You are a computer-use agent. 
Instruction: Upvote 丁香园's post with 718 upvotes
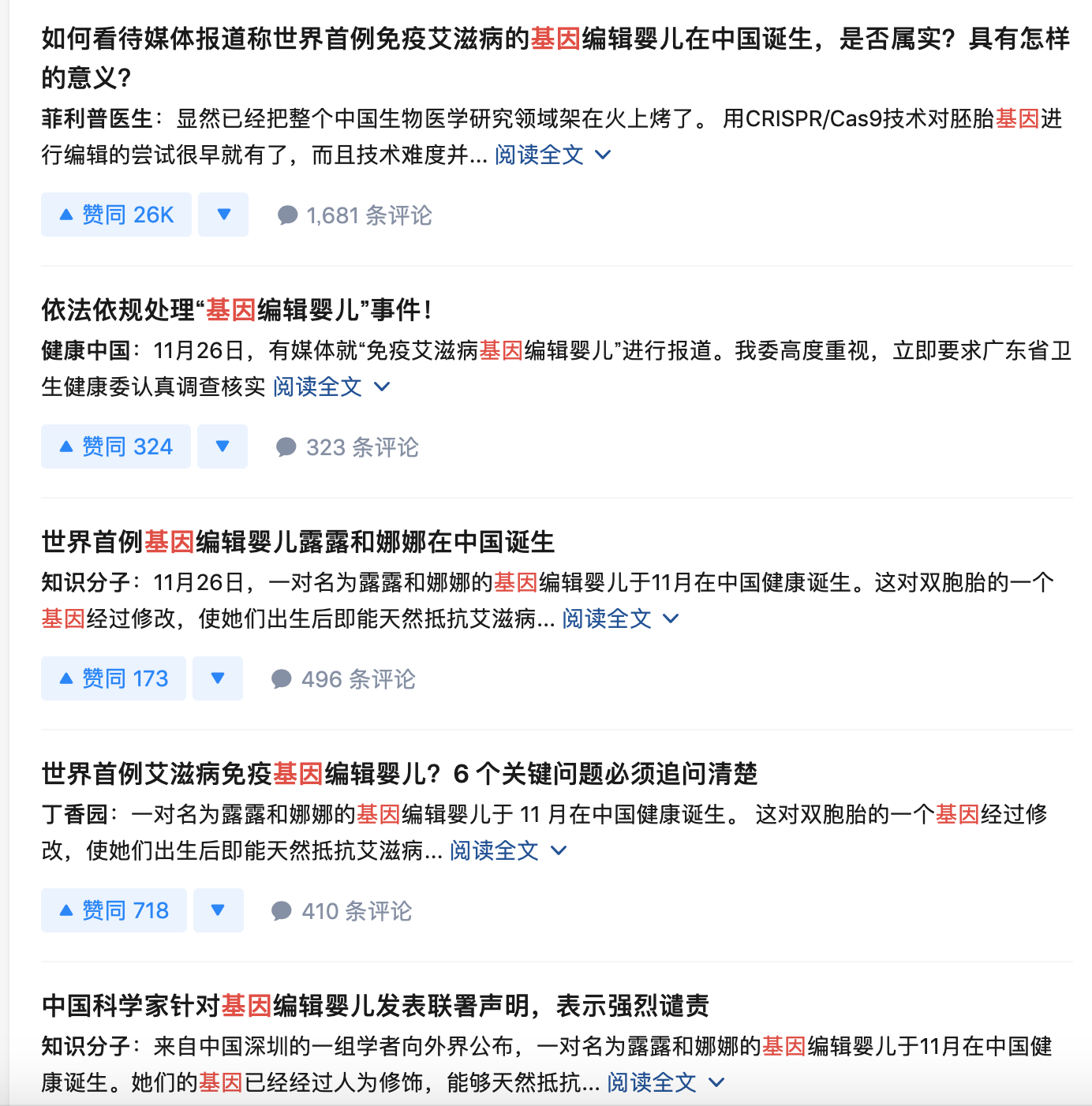(114, 910)
